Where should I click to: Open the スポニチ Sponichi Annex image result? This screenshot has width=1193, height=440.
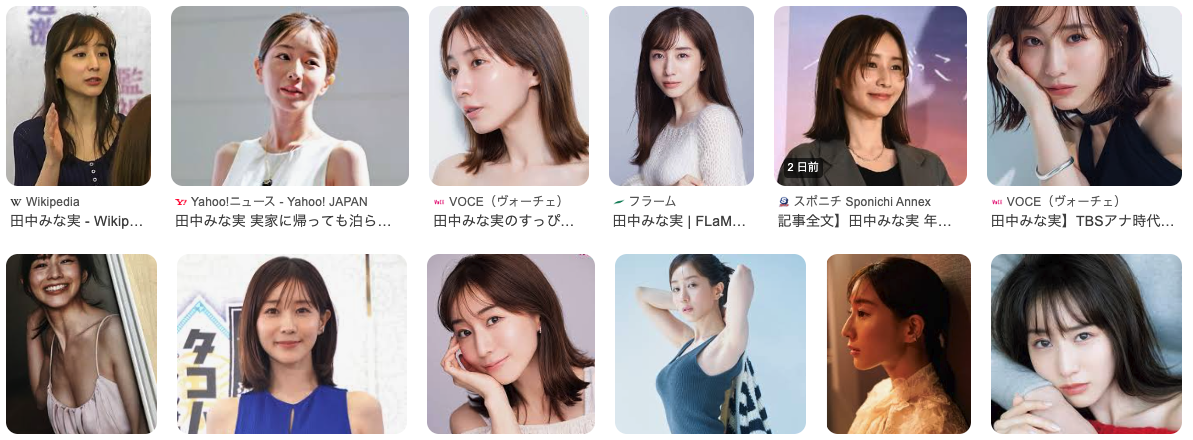pyautogui.click(x=870, y=96)
